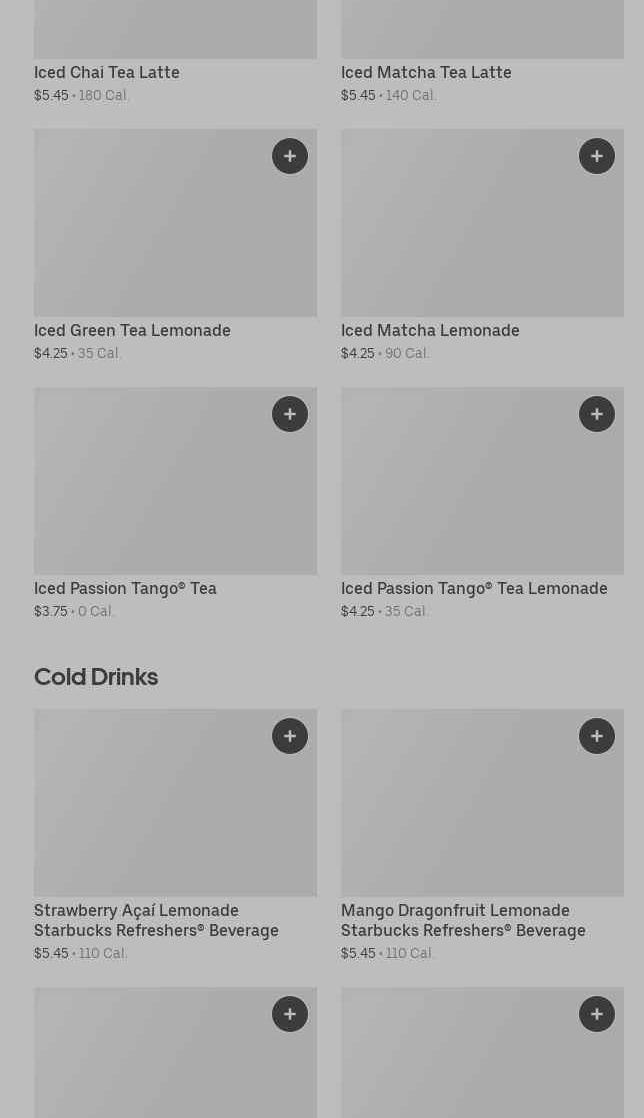The width and height of the screenshot is (644, 1118).
Task: Open Iced Passion Tango Tea product card
Action: click(x=175, y=504)
